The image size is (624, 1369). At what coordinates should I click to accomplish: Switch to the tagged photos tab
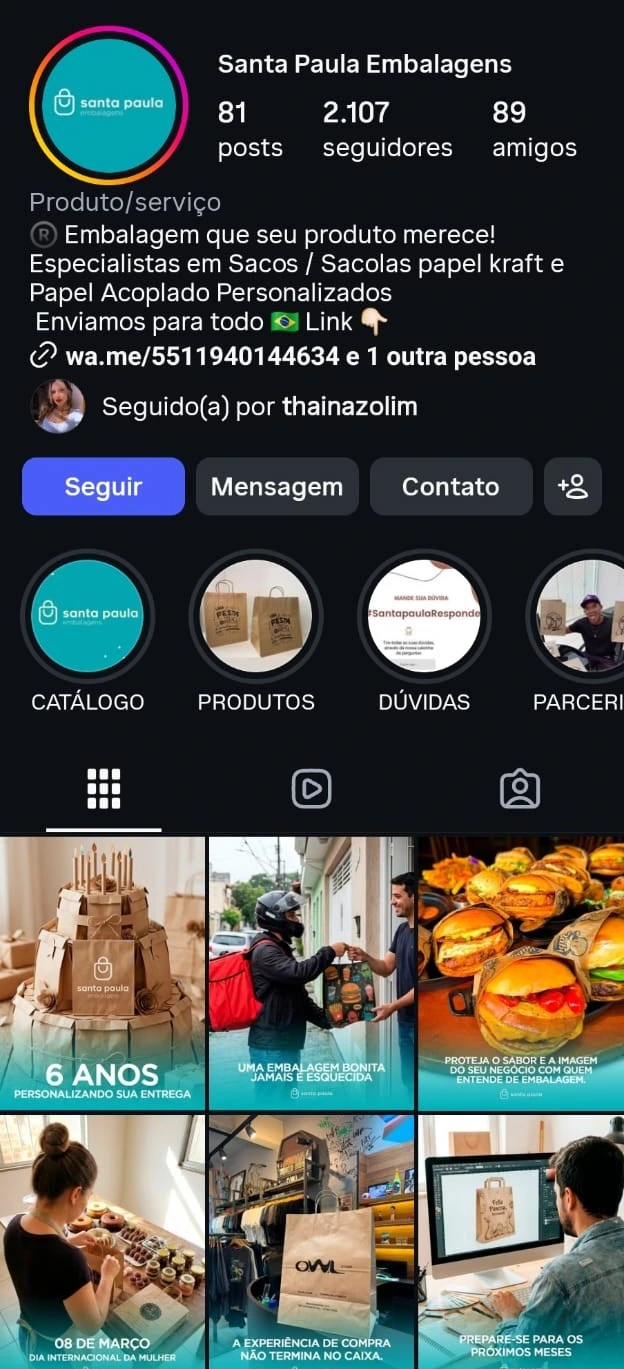click(x=519, y=789)
